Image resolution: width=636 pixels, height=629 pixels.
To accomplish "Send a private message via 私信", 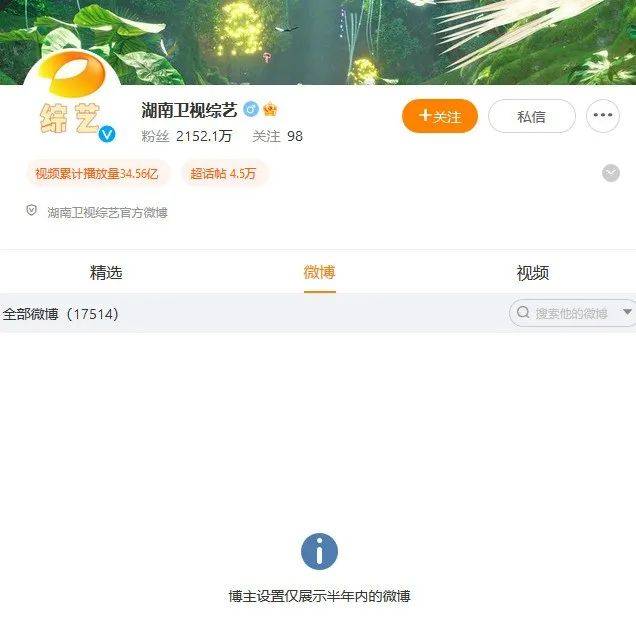I will (531, 116).
